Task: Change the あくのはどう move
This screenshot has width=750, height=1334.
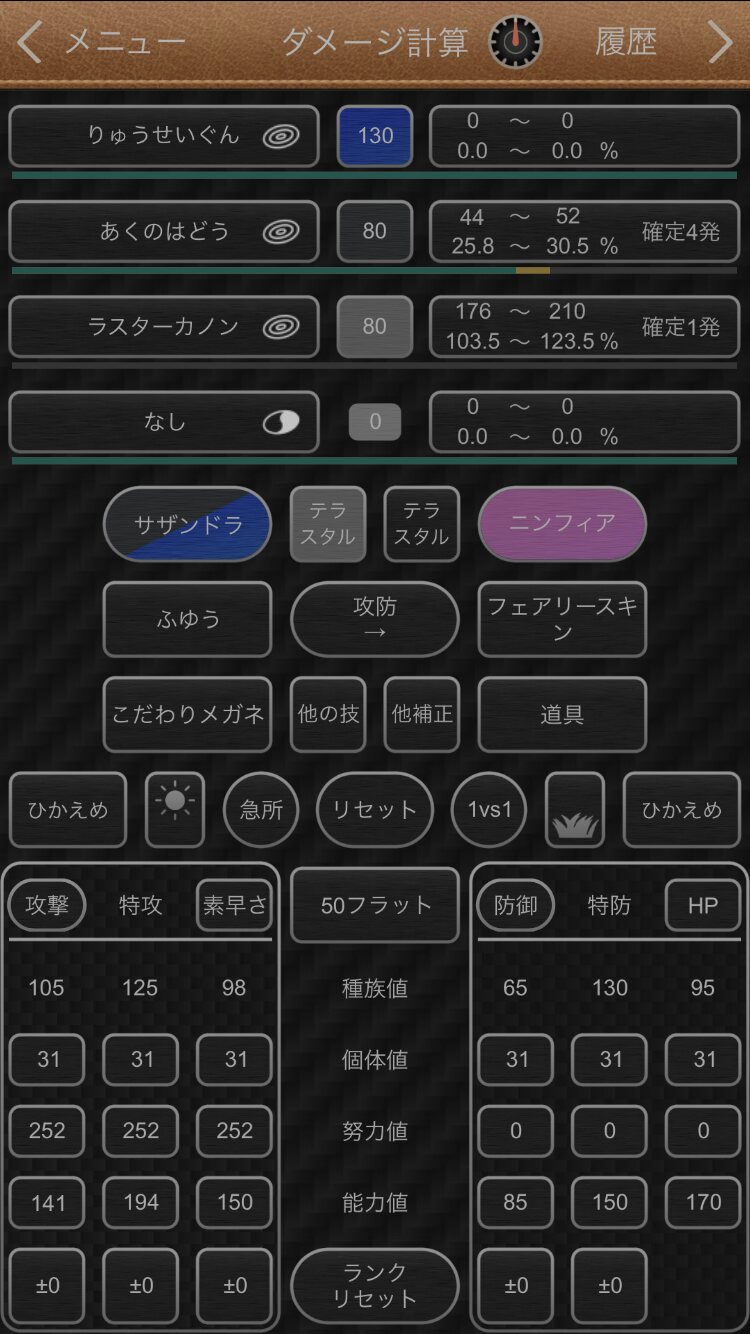Action: (164, 231)
